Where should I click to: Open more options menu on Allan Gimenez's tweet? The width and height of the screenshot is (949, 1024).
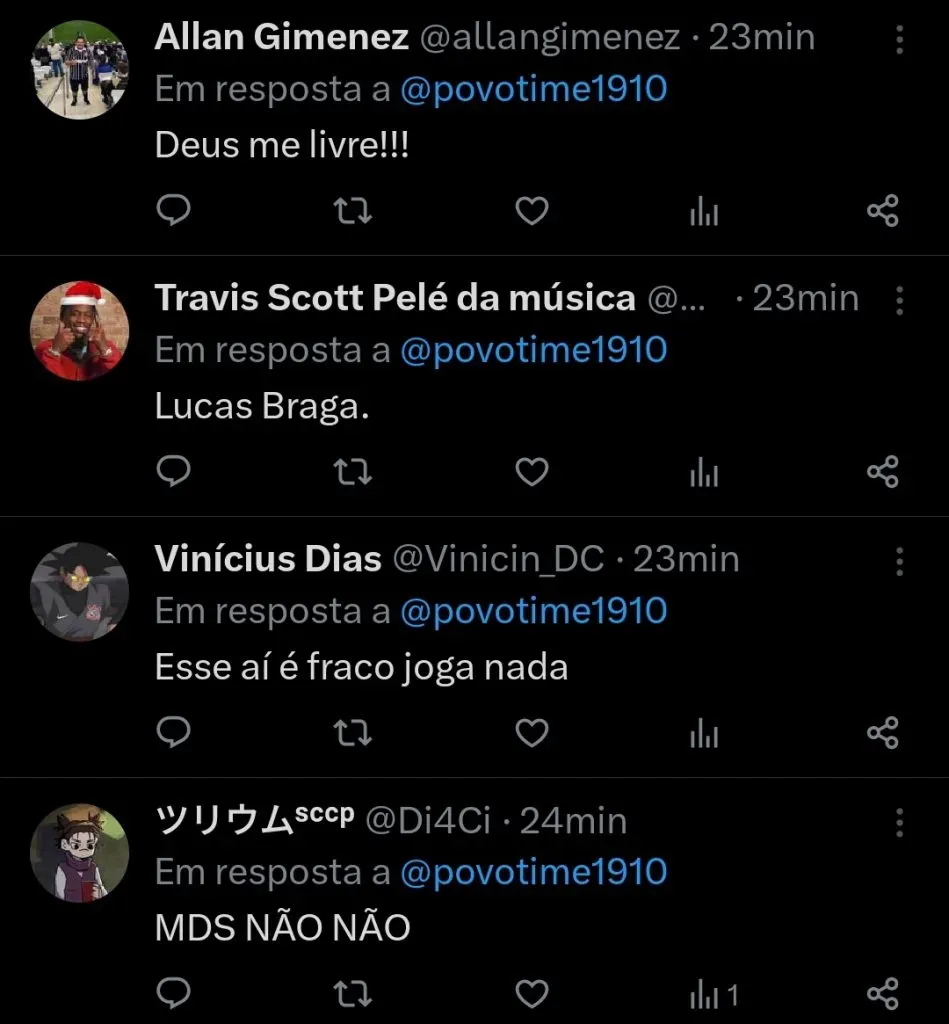898,40
